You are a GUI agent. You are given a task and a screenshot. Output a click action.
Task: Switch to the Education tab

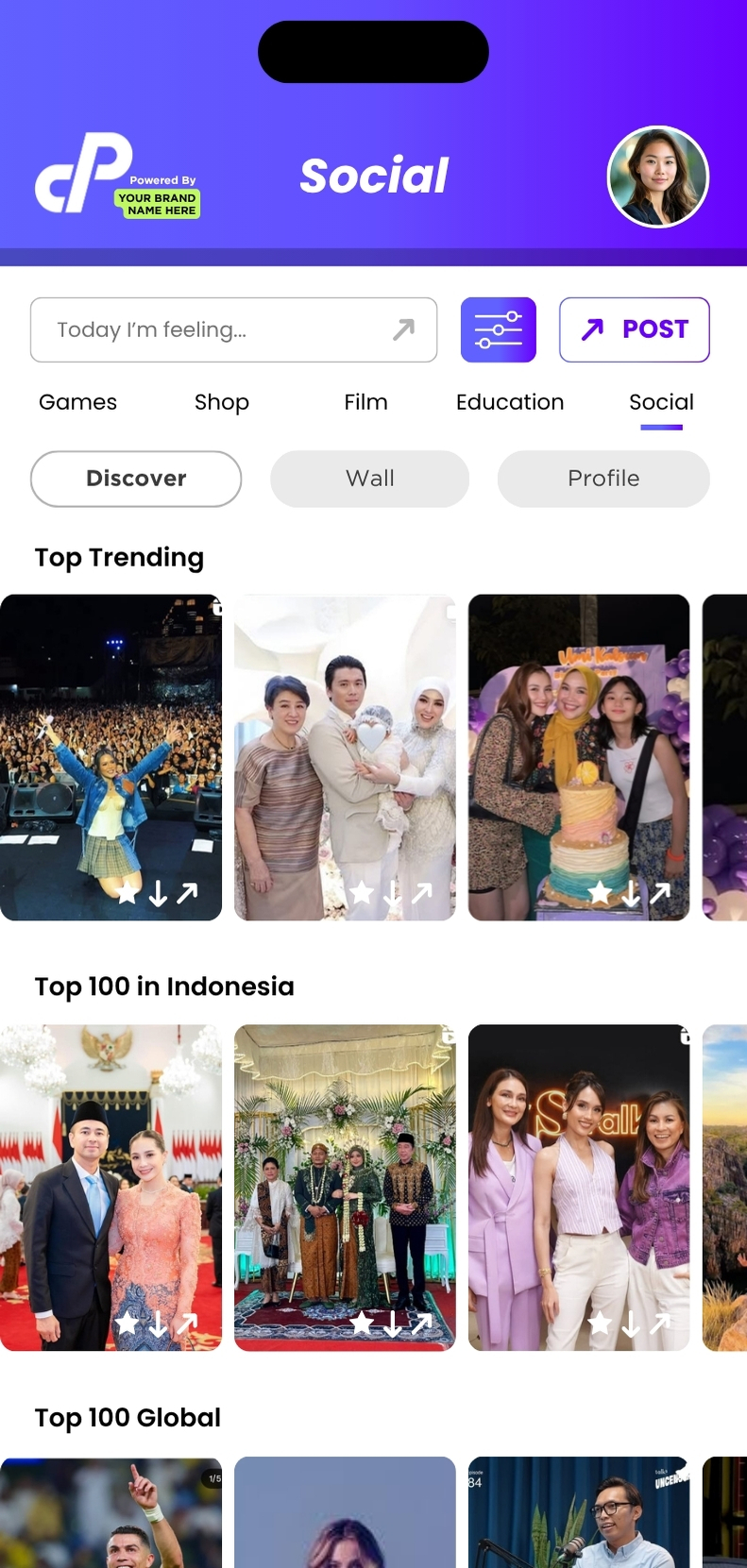pyautogui.click(x=509, y=402)
